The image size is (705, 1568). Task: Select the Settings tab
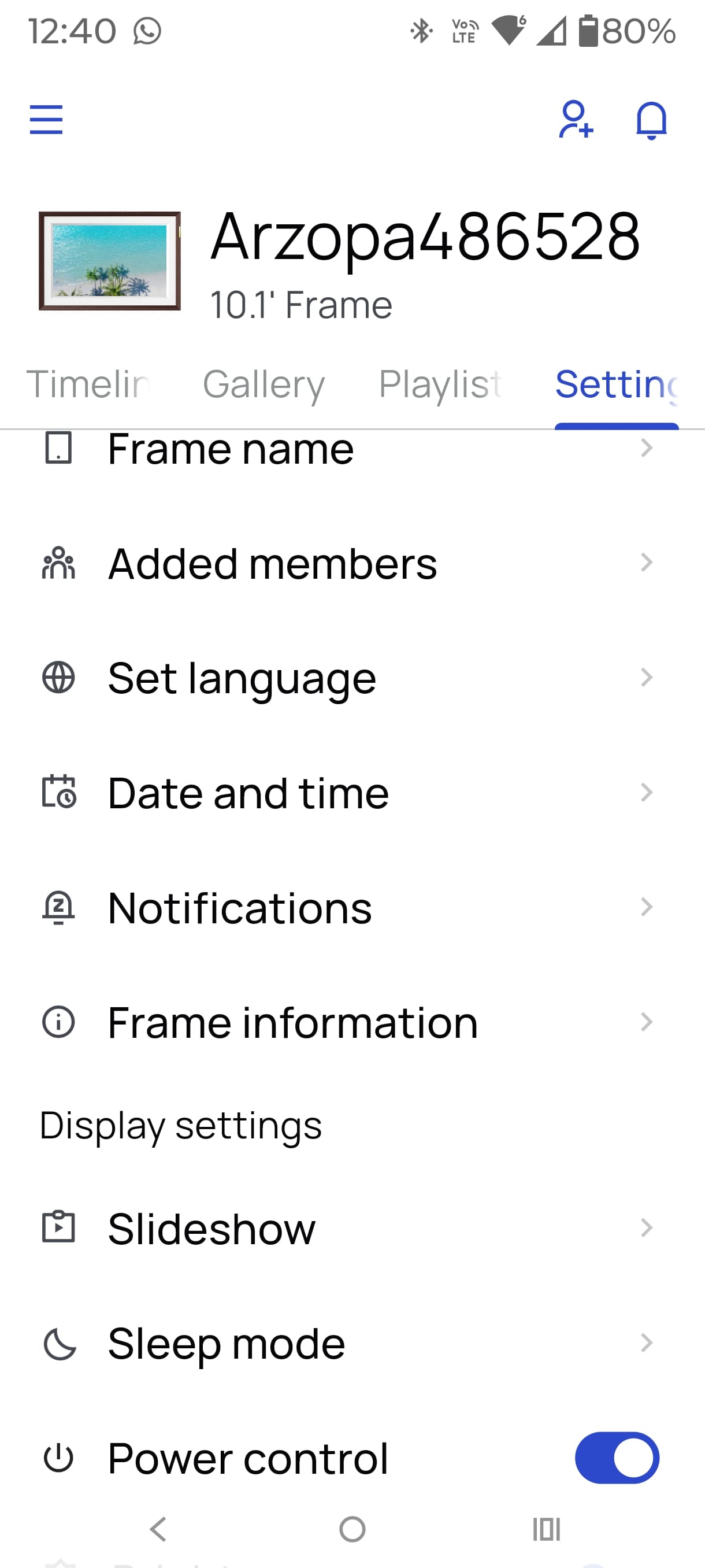click(x=616, y=384)
